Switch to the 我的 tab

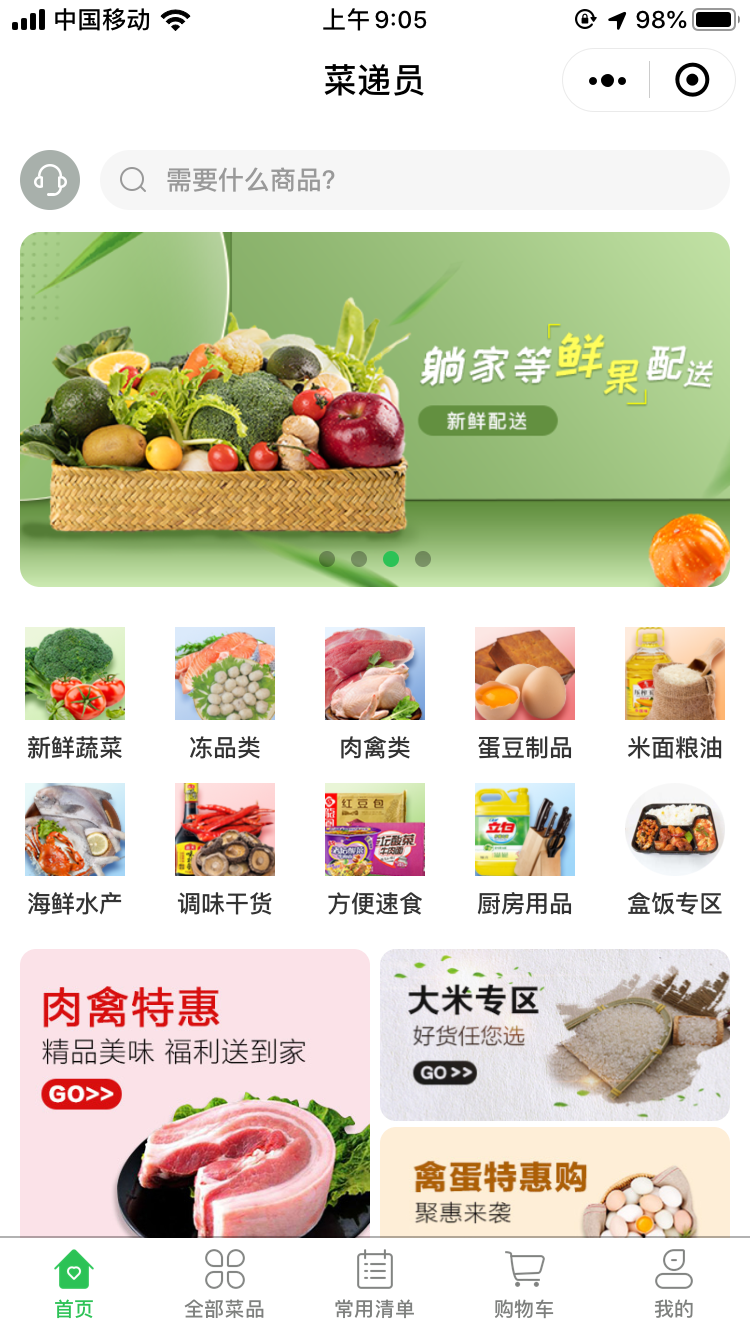(674, 1285)
